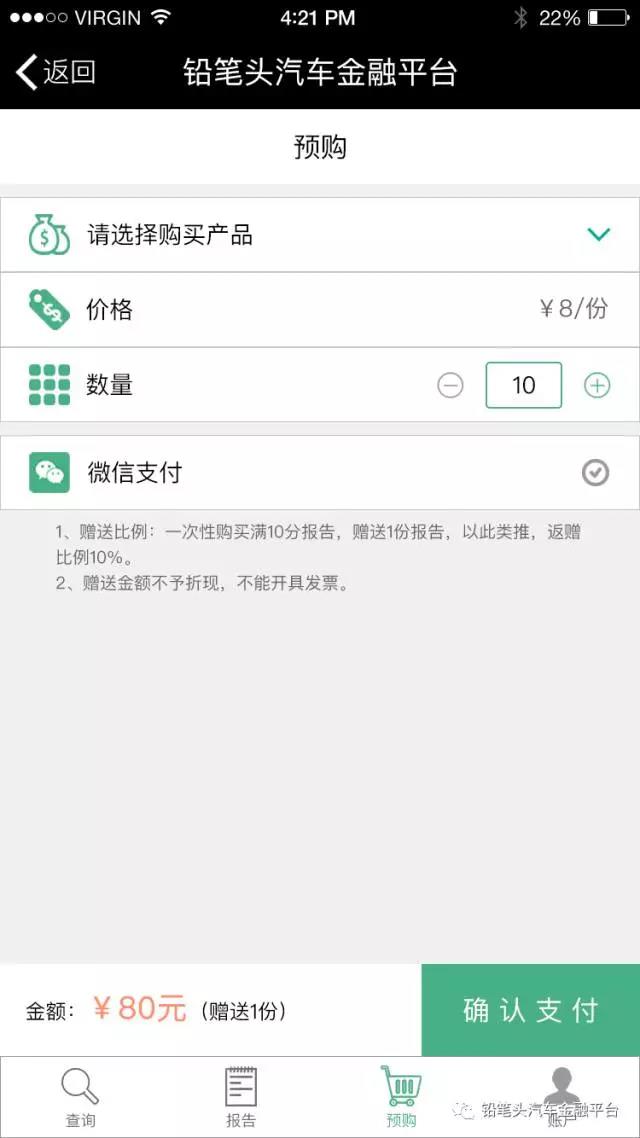The height and width of the screenshot is (1138, 640).
Task: Switch to the 查询 tab
Action: pyautogui.click(x=80, y=1097)
